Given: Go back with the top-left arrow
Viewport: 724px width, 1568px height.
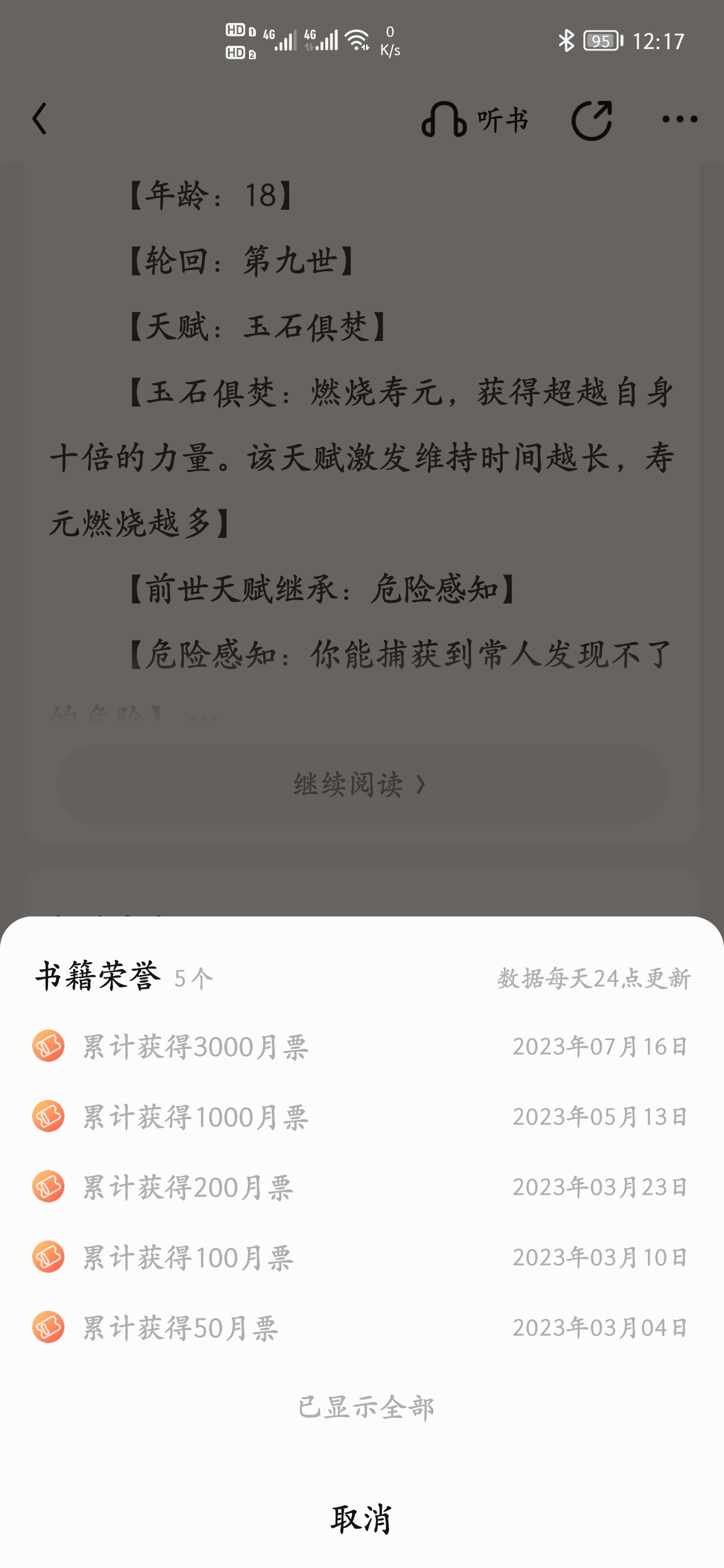Looking at the screenshot, I should point(40,118).
